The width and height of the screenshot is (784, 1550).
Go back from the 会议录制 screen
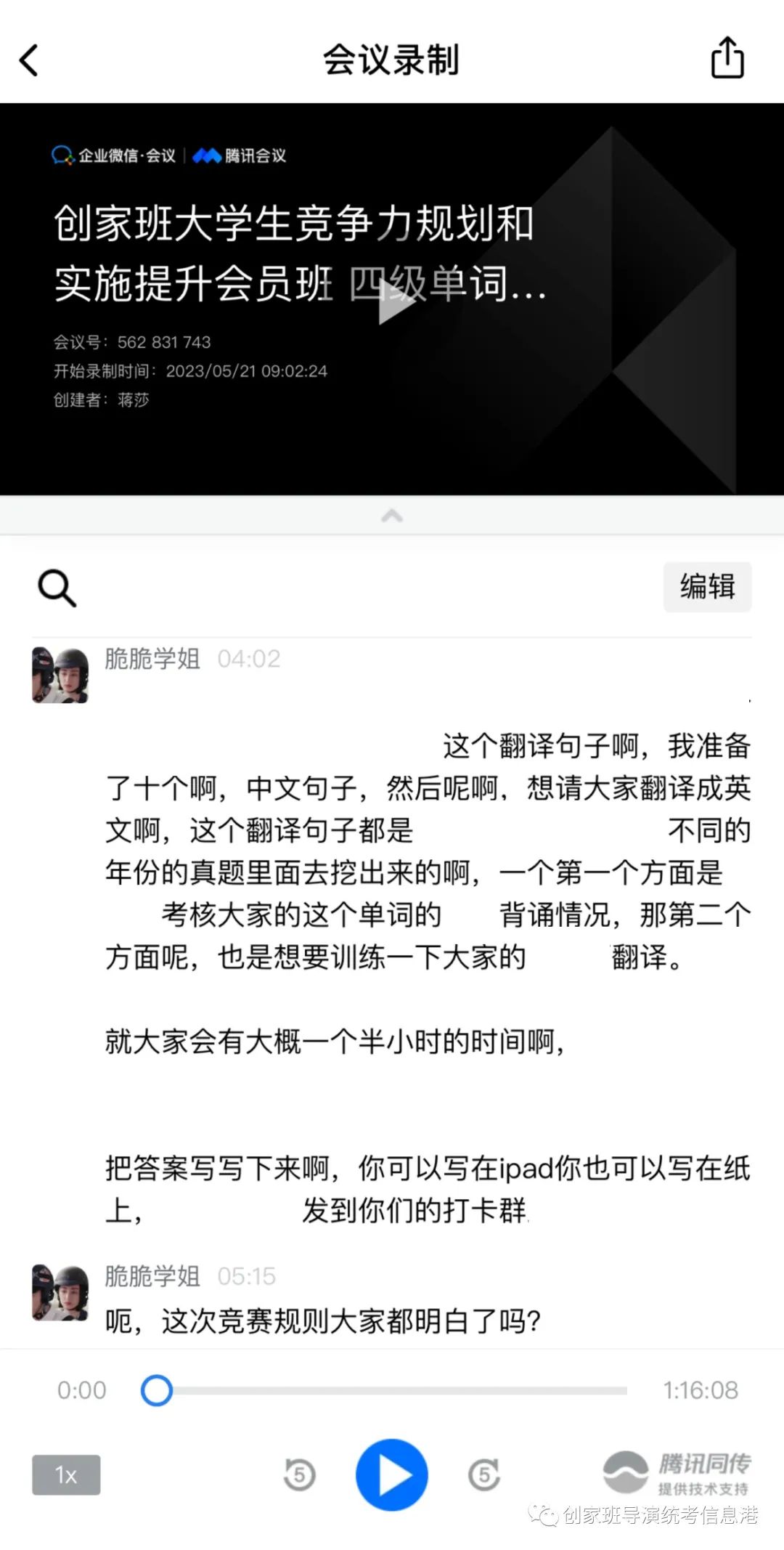click(x=30, y=60)
